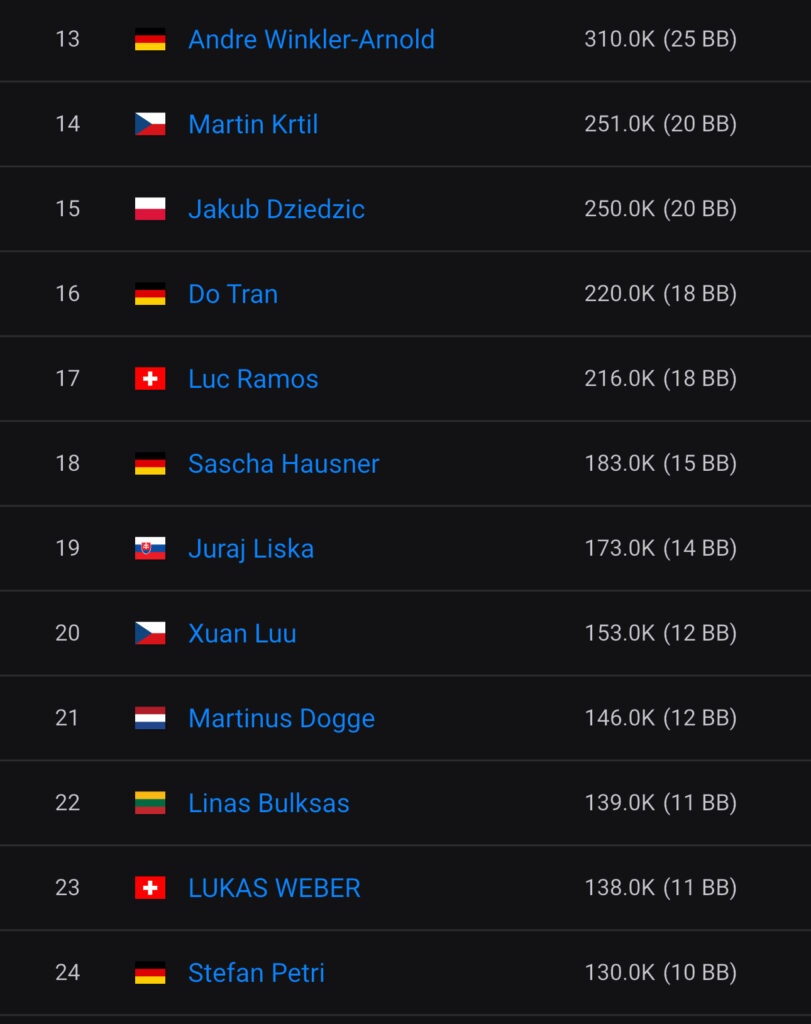This screenshot has height=1024, width=811.
Task: Open Martin Krtil's player profile
Action: [x=253, y=124]
